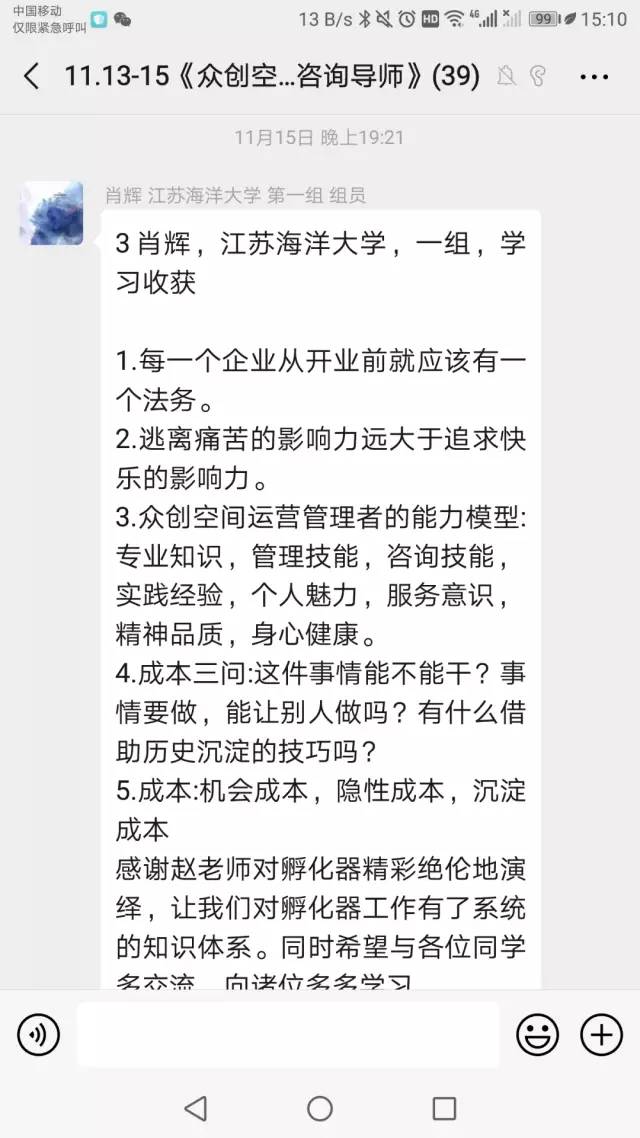640x1138 pixels.
Task: Open 肖辉's profile avatar
Action: point(52,214)
